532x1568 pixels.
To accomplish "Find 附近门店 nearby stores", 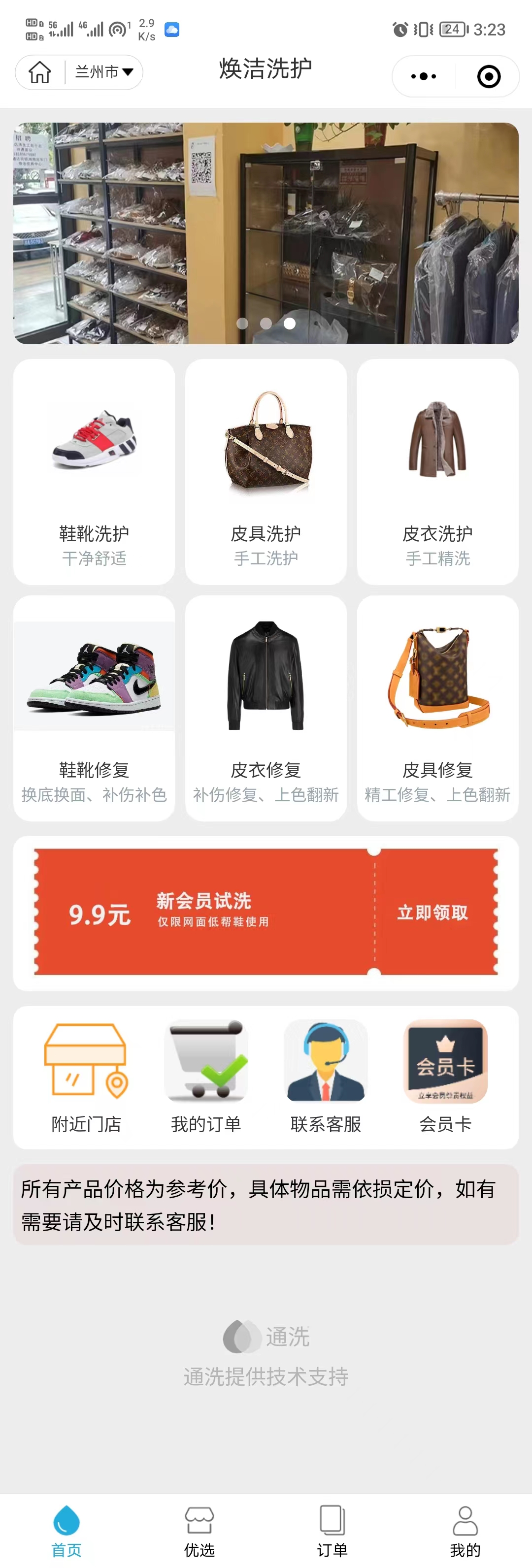I will pyautogui.click(x=86, y=1076).
